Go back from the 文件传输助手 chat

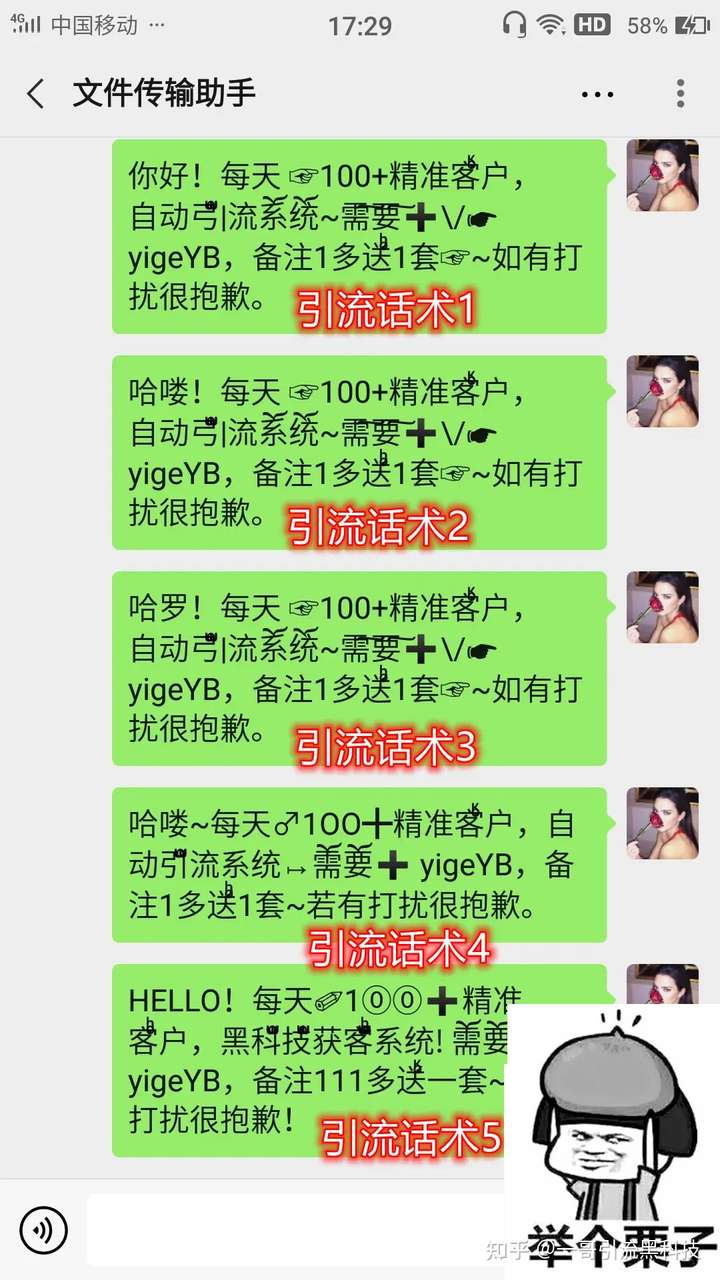[36, 94]
